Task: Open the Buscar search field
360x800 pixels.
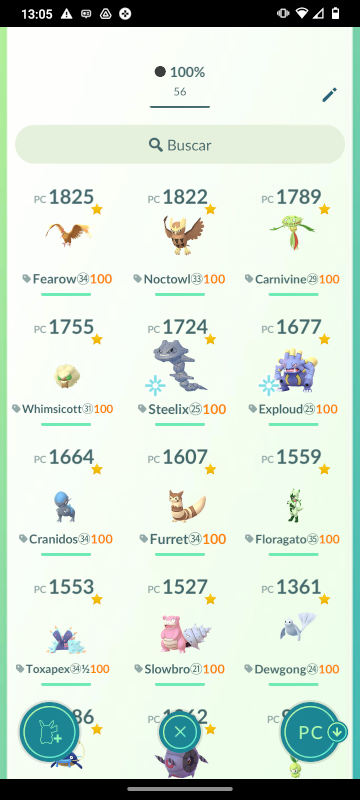Action: tap(179, 144)
